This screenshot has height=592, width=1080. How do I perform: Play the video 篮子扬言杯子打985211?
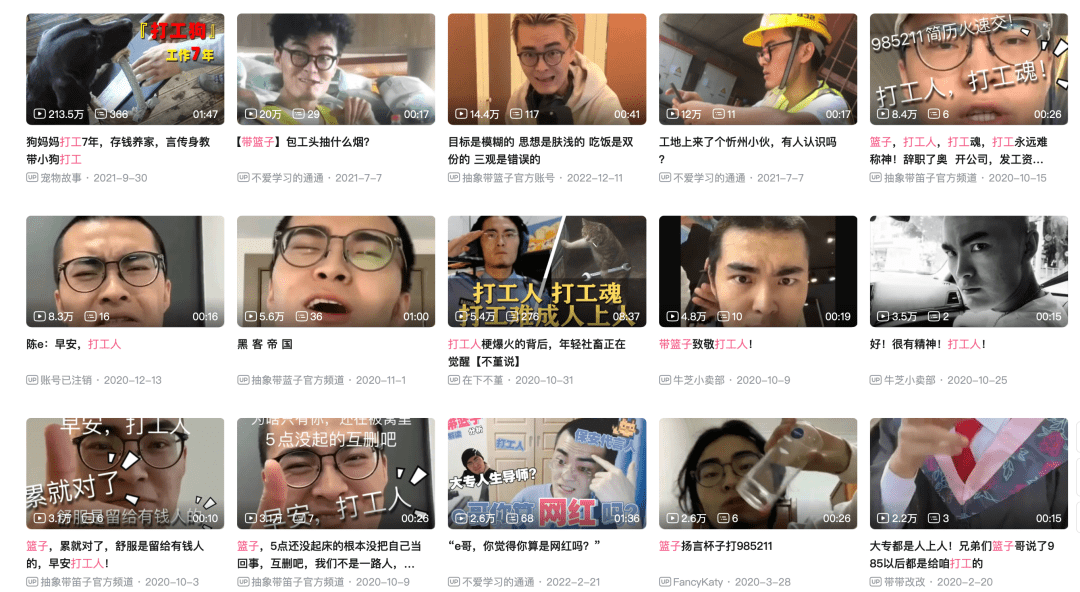coord(758,473)
